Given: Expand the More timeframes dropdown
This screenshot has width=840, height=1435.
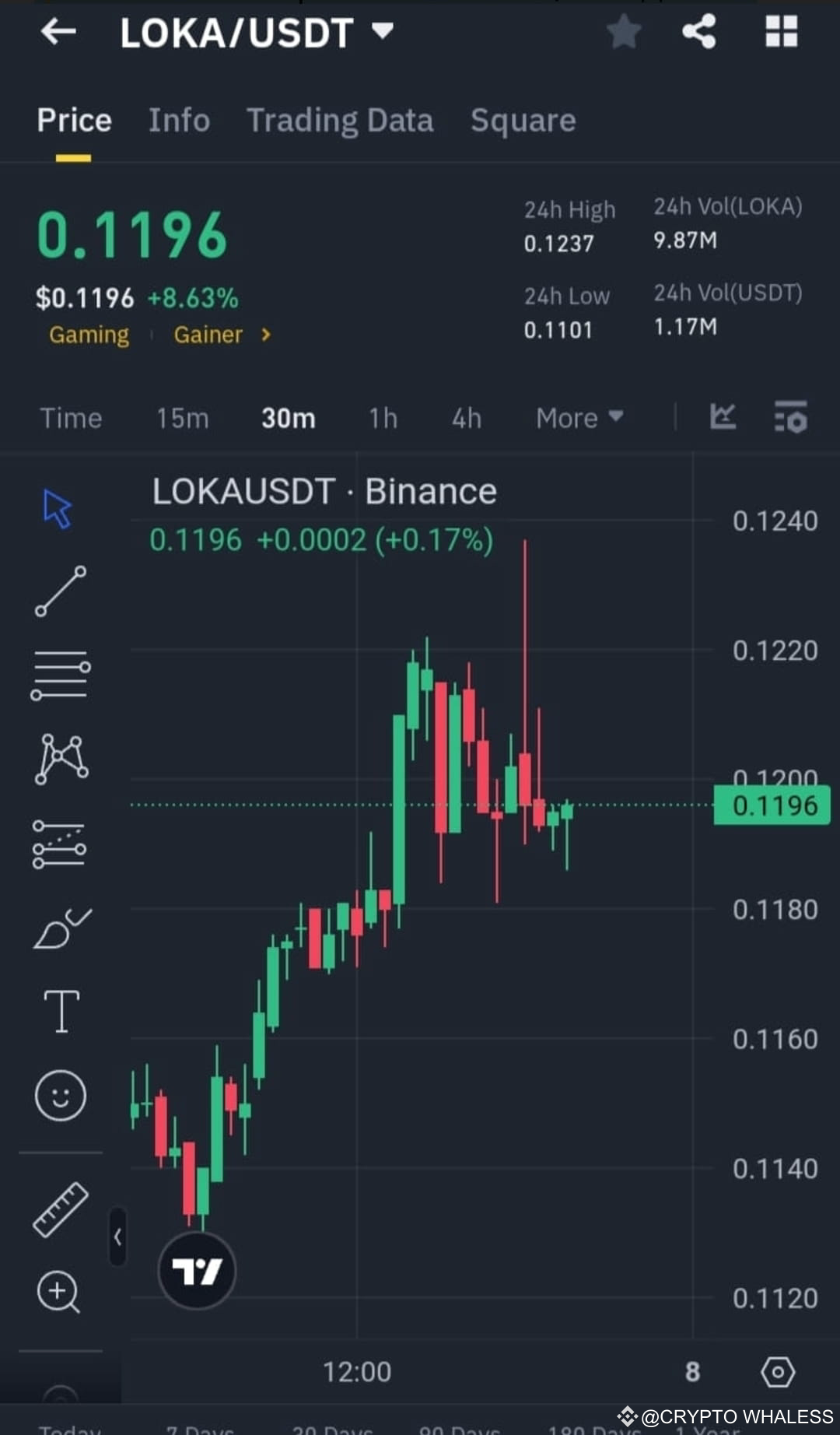Looking at the screenshot, I should pyautogui.click(x=579, y=418).
